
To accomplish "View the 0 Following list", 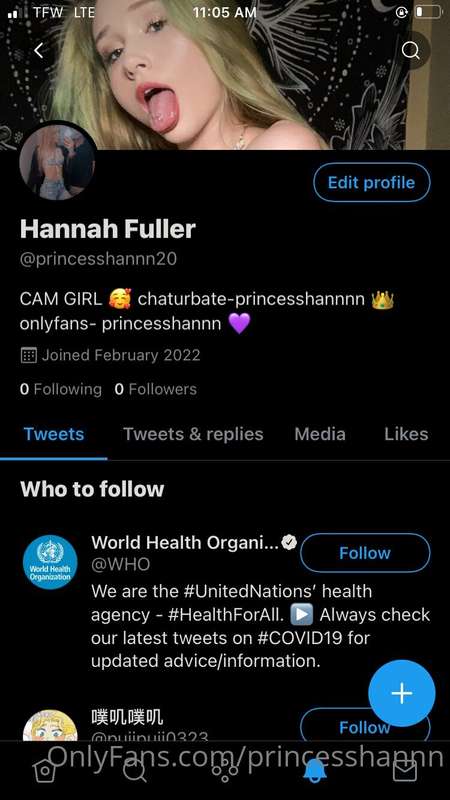I will (61, 389).
